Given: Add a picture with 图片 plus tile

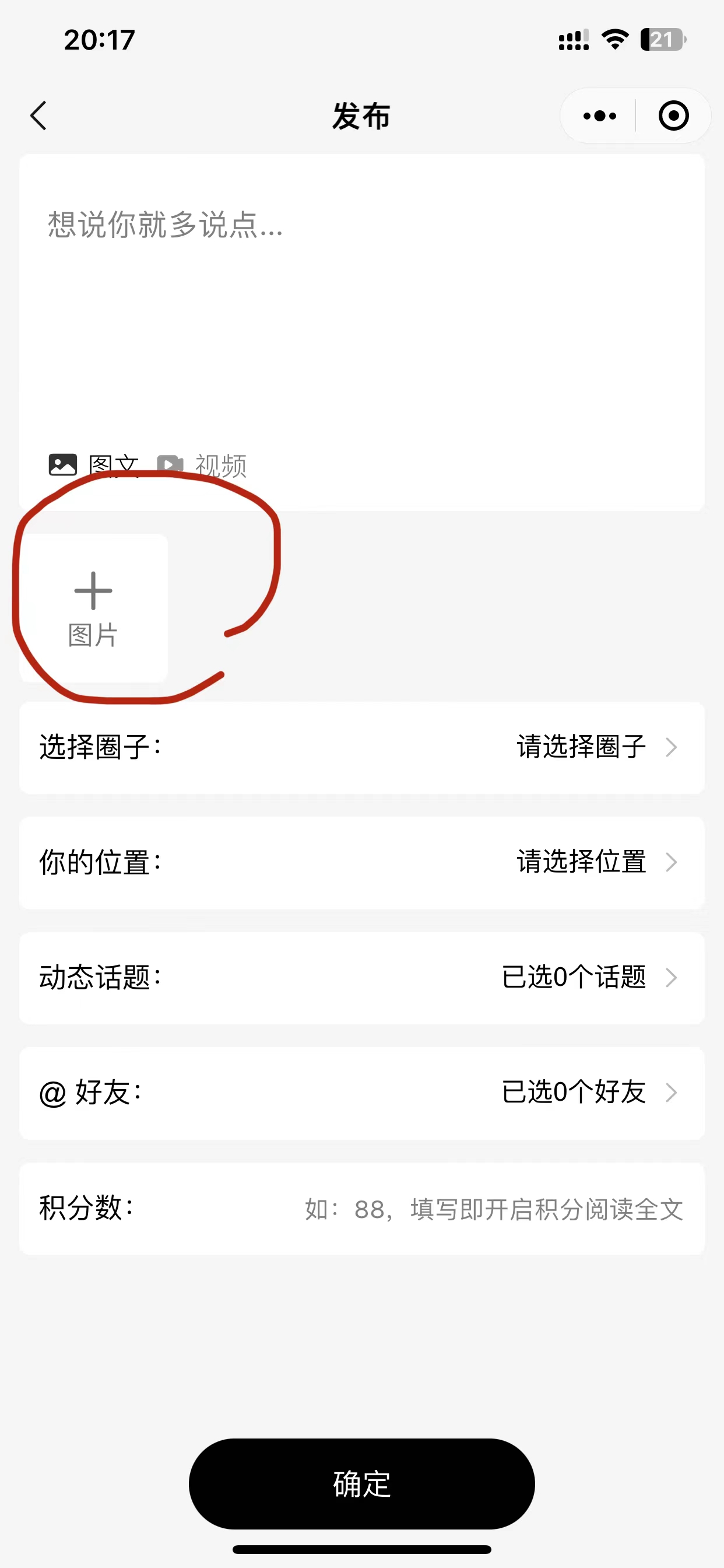Looking at the screenshot, I should (x=93, y=608).
